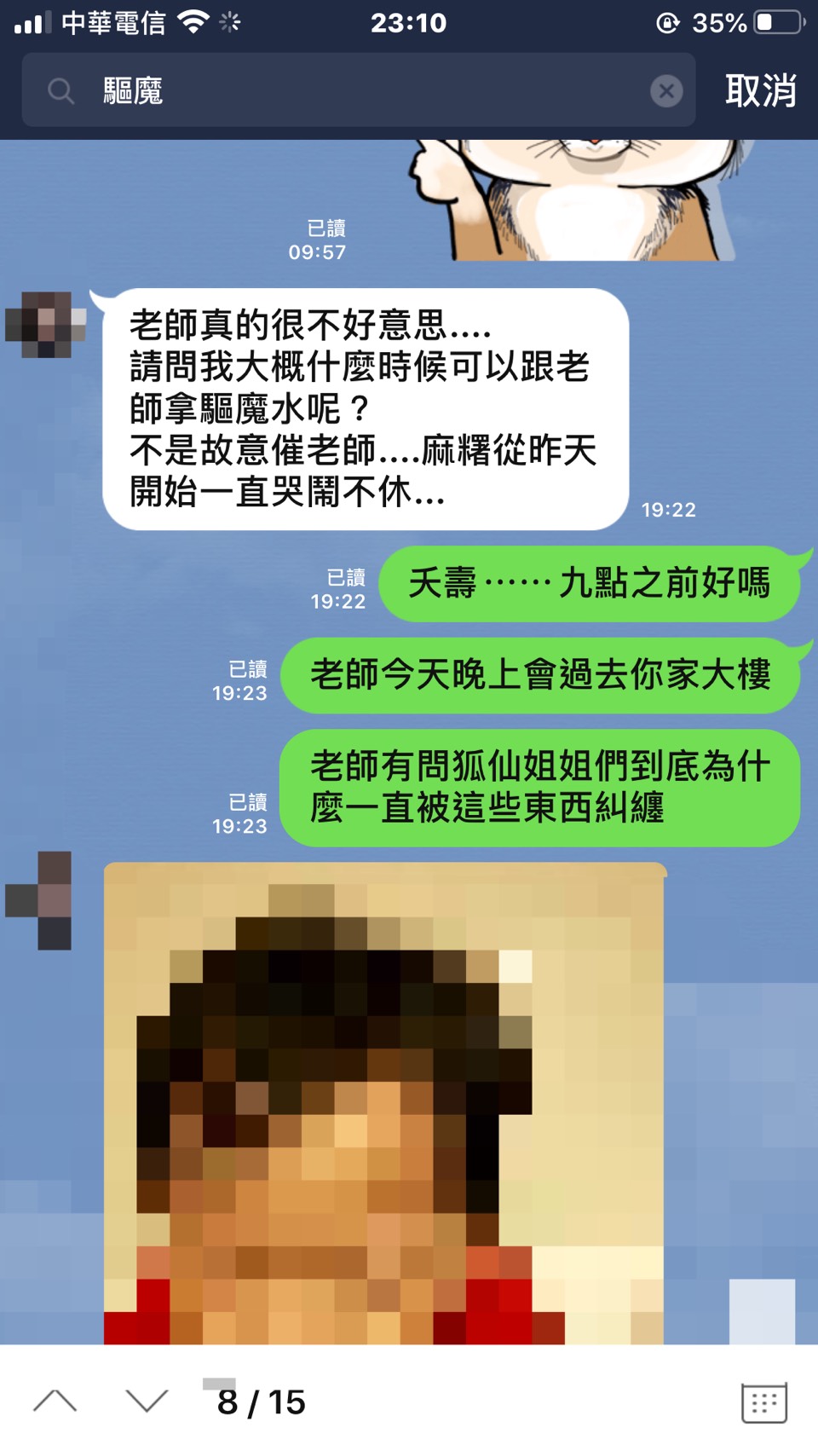Open the calendar date picker
This screenshot has height=1456, width=818.
click(763, 1402)
